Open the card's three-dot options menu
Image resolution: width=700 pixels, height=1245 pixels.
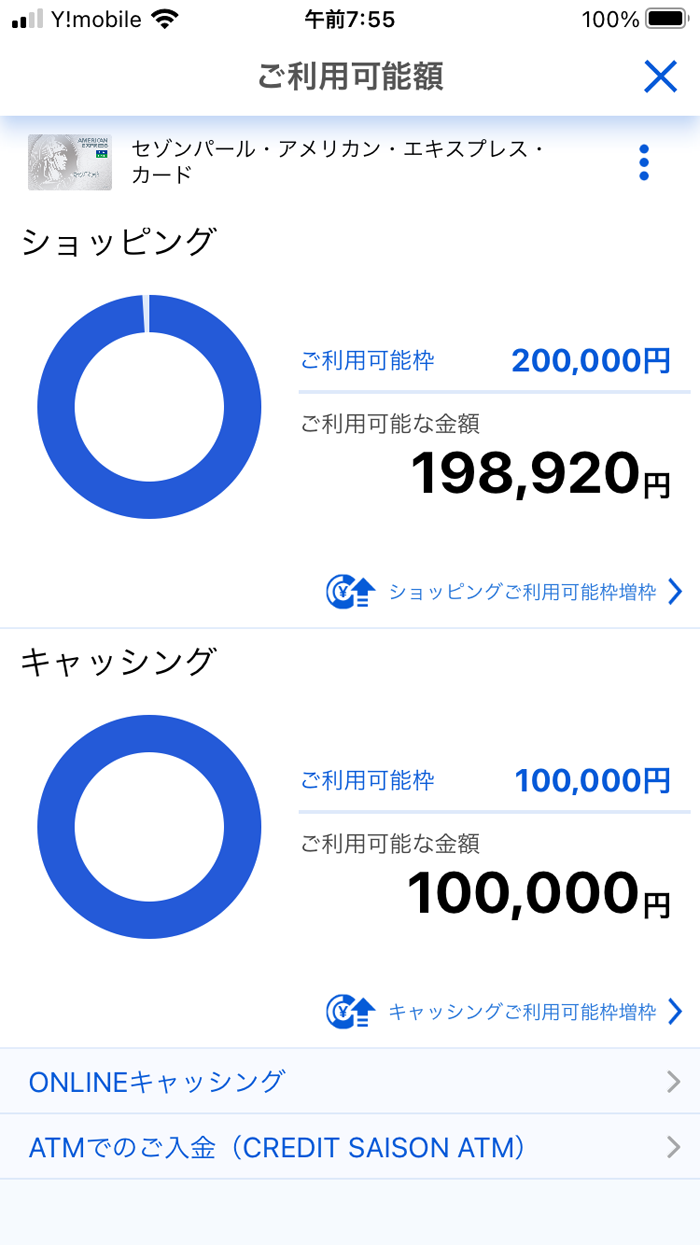click(x=644, y=163)
